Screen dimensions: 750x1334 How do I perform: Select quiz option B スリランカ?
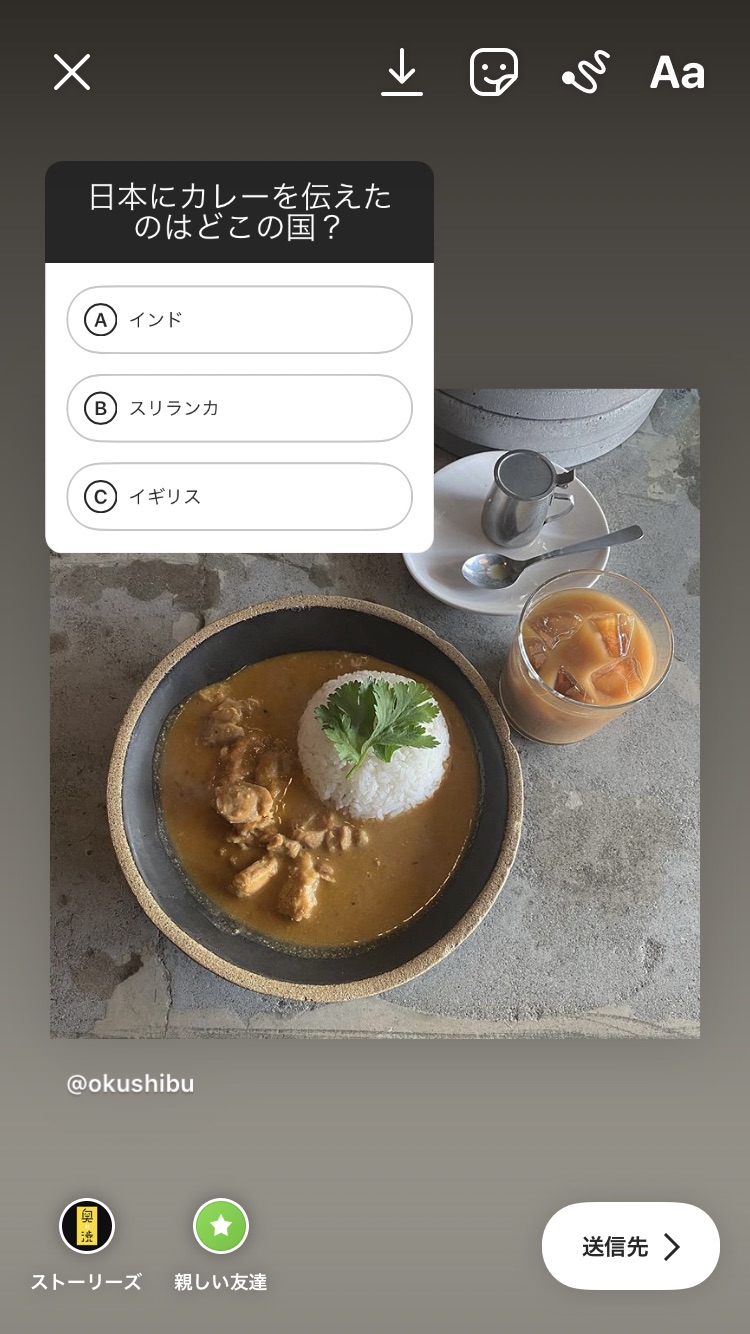(x=239, y=408)
